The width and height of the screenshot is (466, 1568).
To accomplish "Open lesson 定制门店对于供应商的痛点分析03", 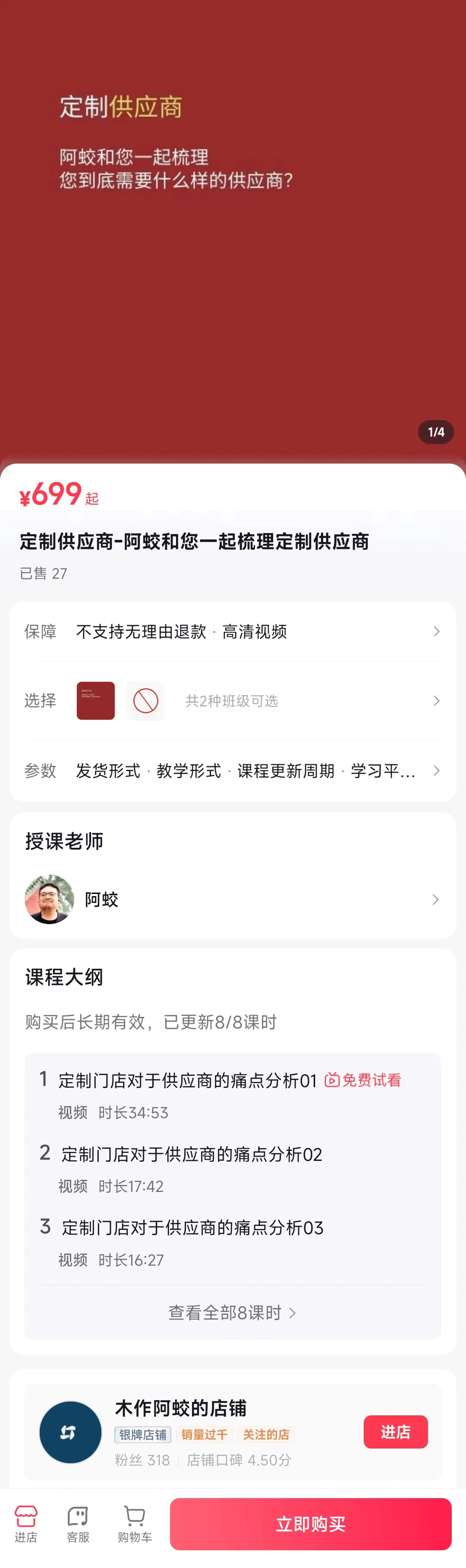I will (x=193, y=1227).
